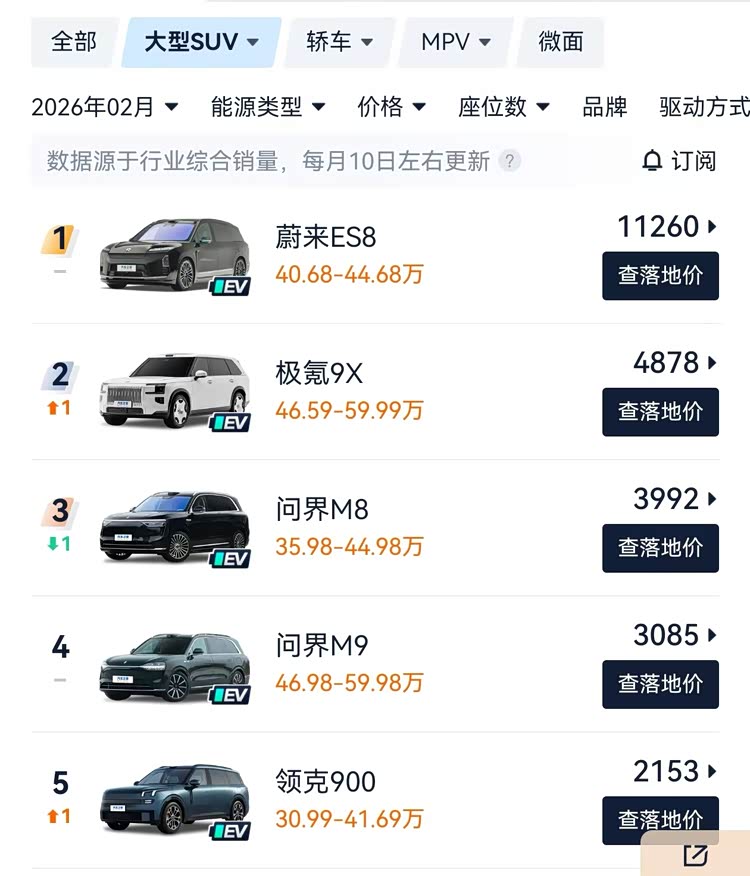This screenshot has width=750, height=876.
Task: Change the month from 2026年02月
Action: (x=104, y=107)
